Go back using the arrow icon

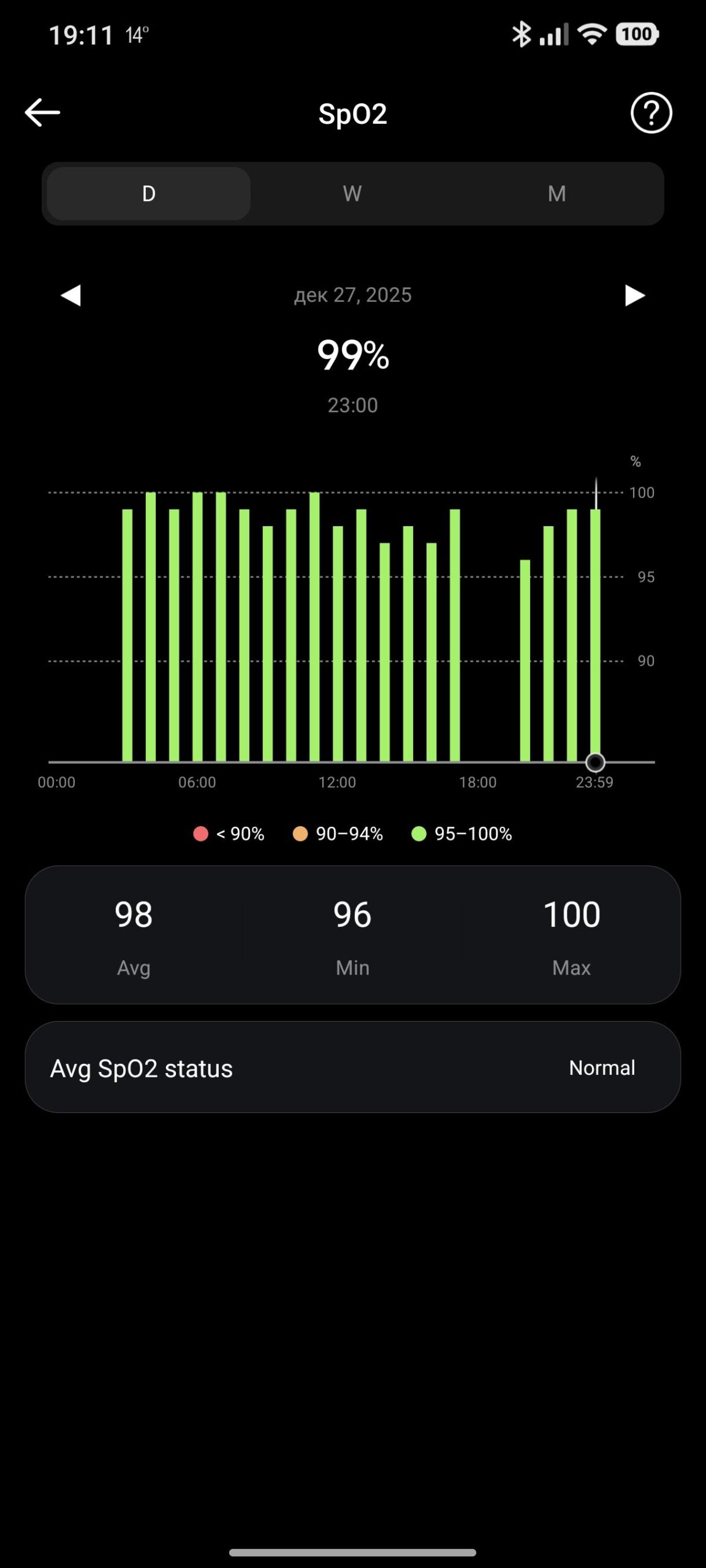coord(42,113)
